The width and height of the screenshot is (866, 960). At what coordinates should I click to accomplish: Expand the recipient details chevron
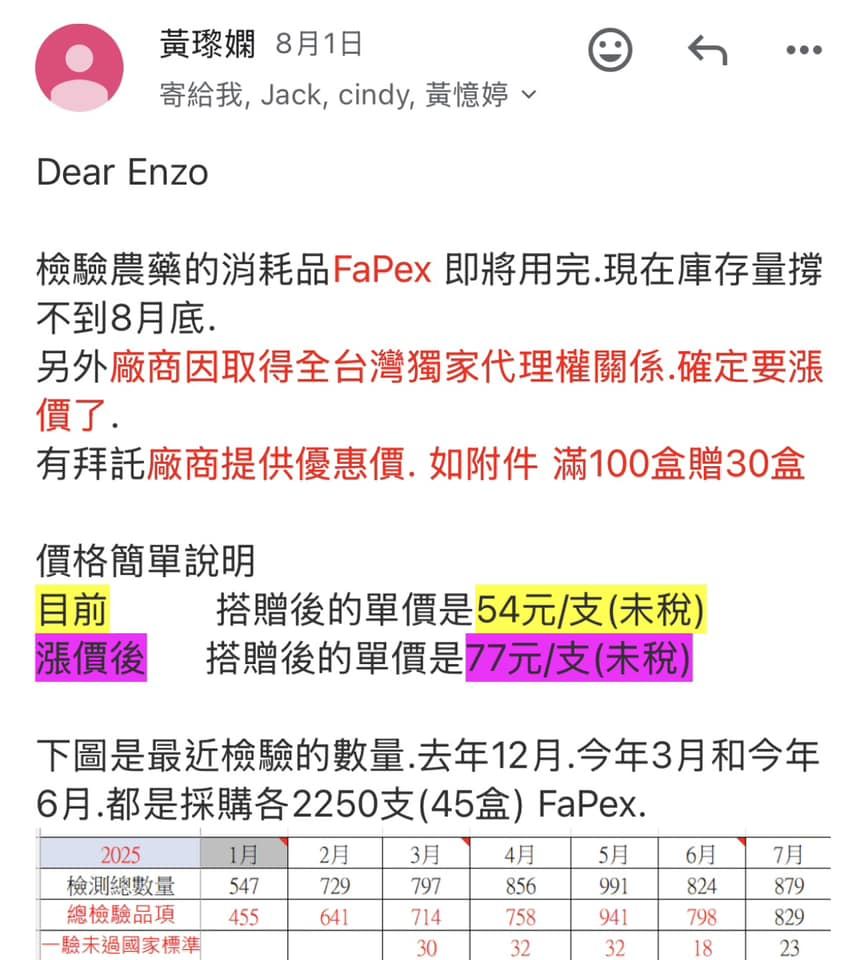(530, 96)
